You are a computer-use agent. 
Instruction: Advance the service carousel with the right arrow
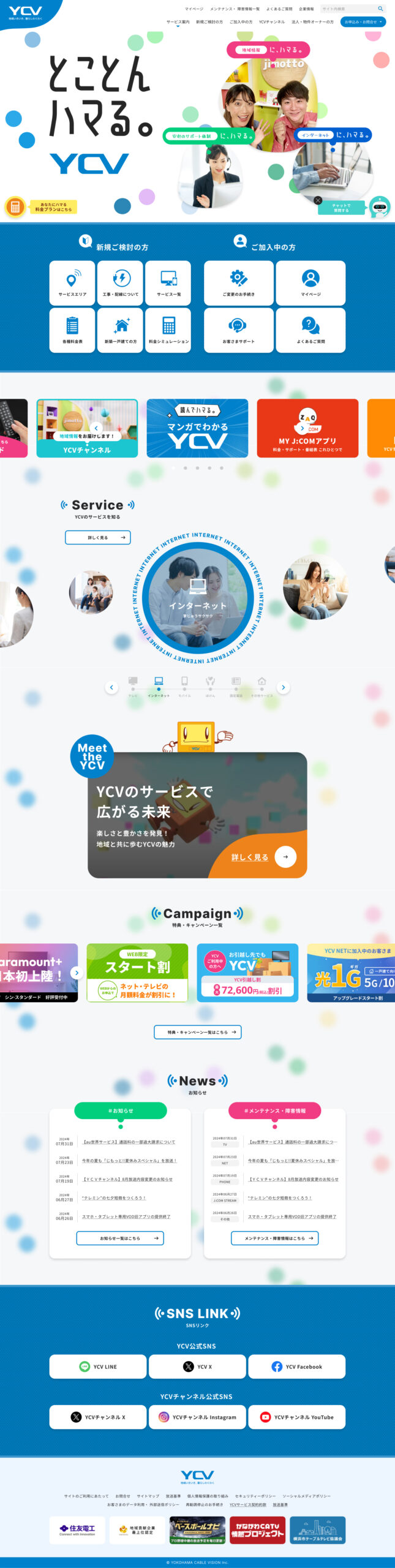point(283,687)
